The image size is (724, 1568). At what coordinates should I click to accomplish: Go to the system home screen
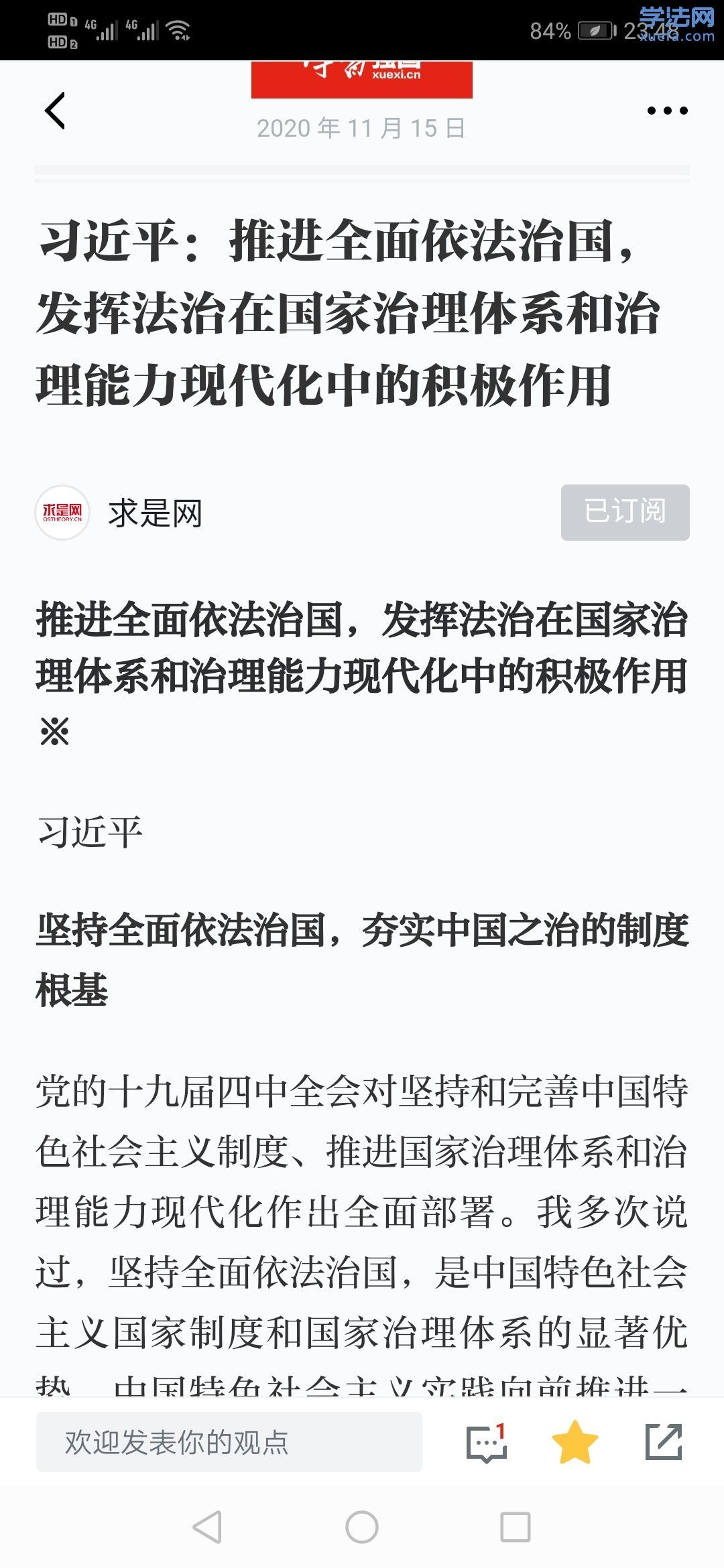pyautogui.click(x=362, y=1527)
